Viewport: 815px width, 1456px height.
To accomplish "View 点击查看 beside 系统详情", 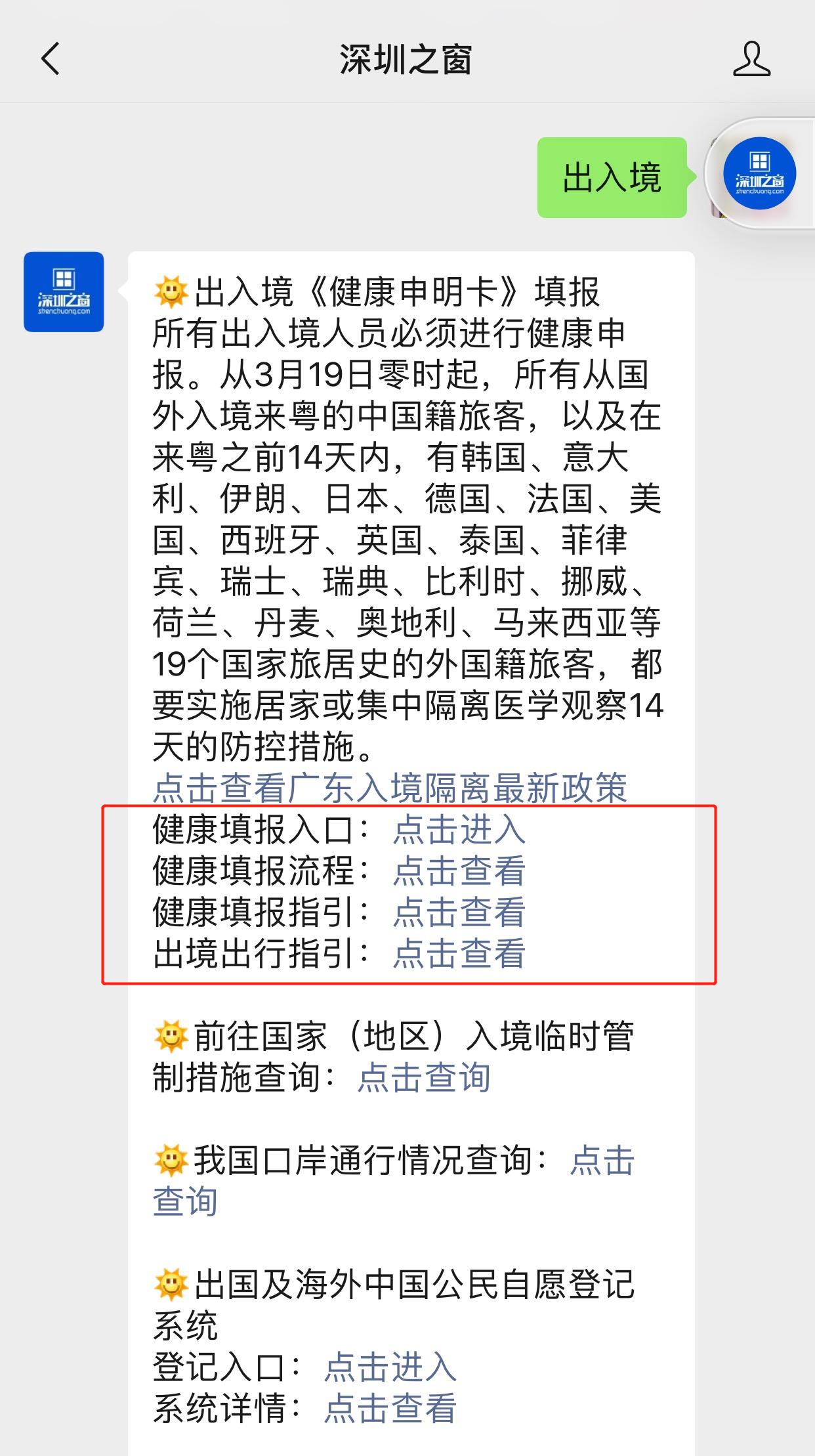I will pyautogui.click(x=390, y=1409).
